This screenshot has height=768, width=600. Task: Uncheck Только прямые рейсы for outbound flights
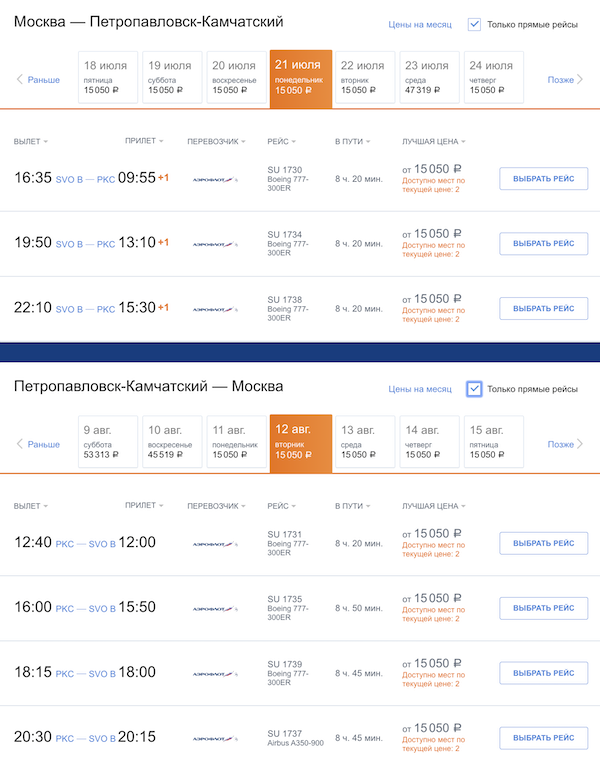(474, 24)
